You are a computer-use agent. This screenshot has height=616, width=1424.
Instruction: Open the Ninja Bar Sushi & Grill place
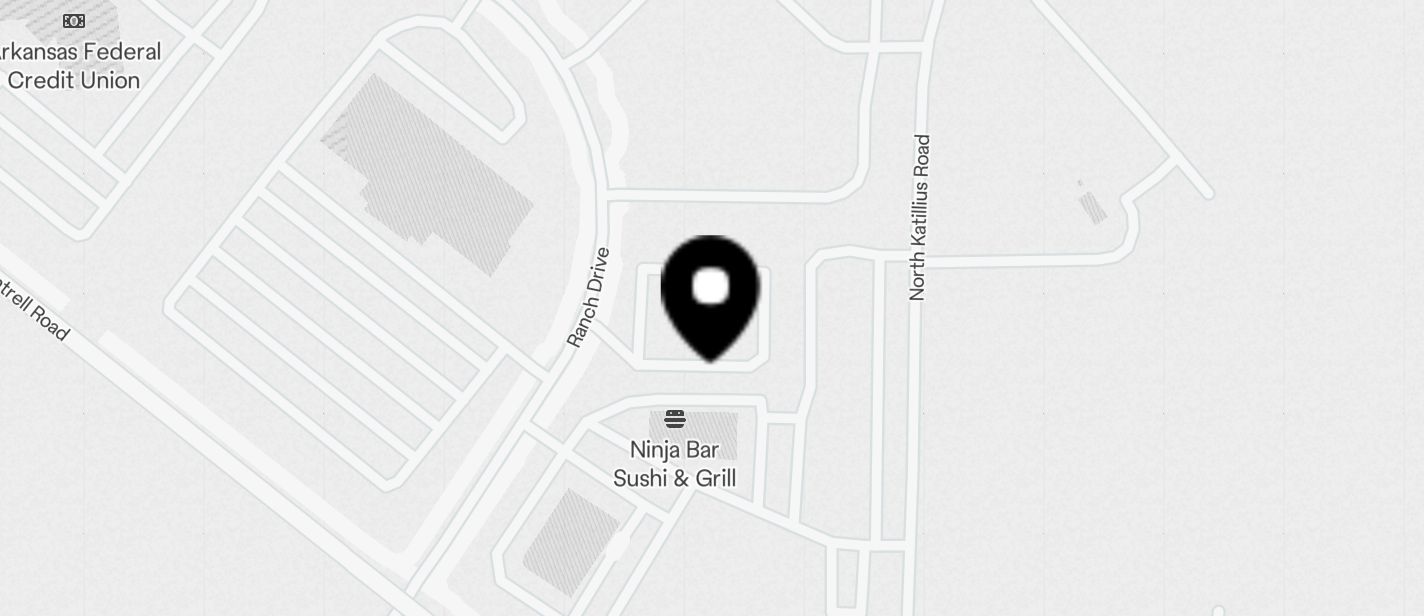(675, 420)
